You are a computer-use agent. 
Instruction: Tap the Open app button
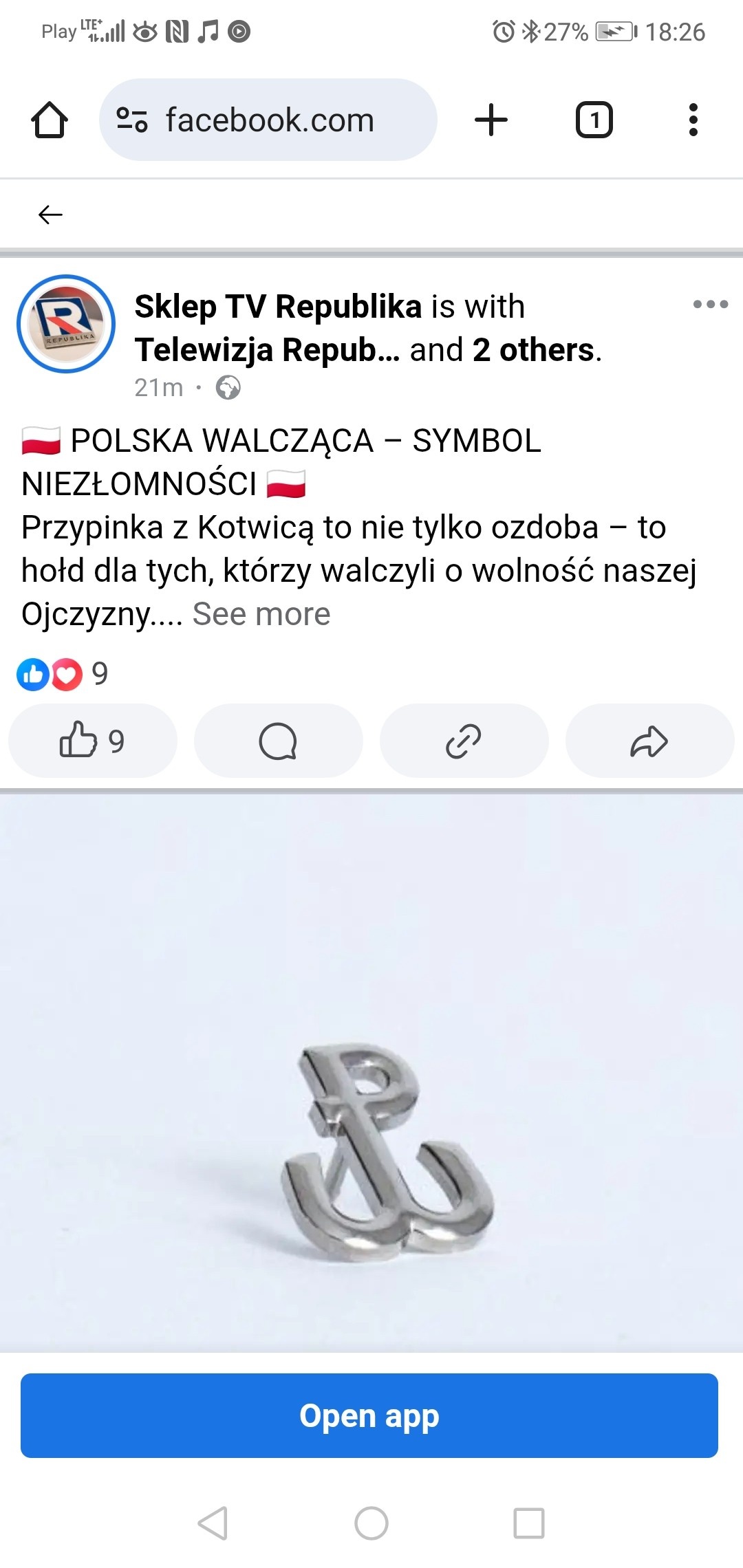tap(369, 1415)
